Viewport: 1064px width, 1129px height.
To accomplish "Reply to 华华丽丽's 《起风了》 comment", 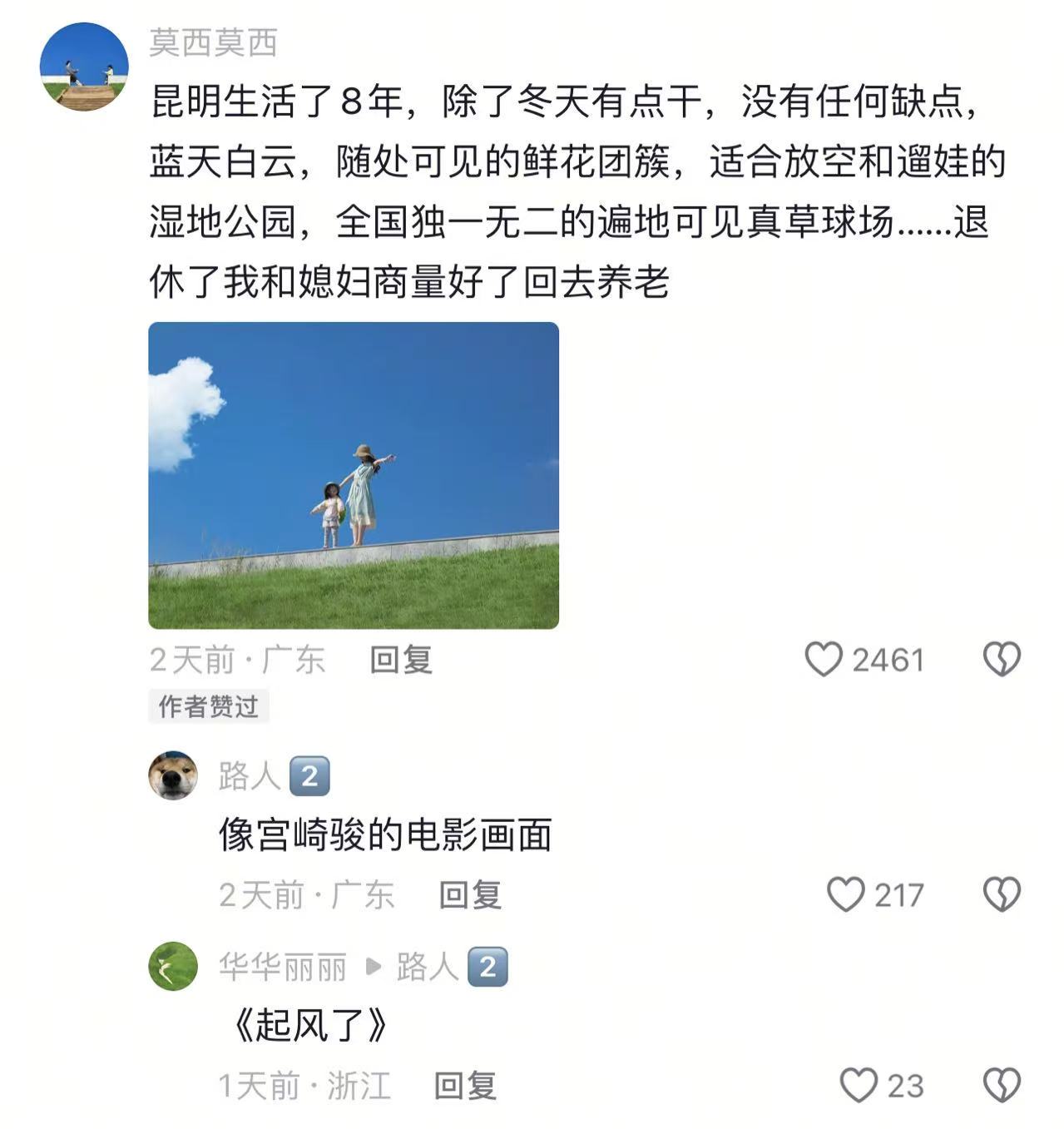I will [x=465, y=1086].
